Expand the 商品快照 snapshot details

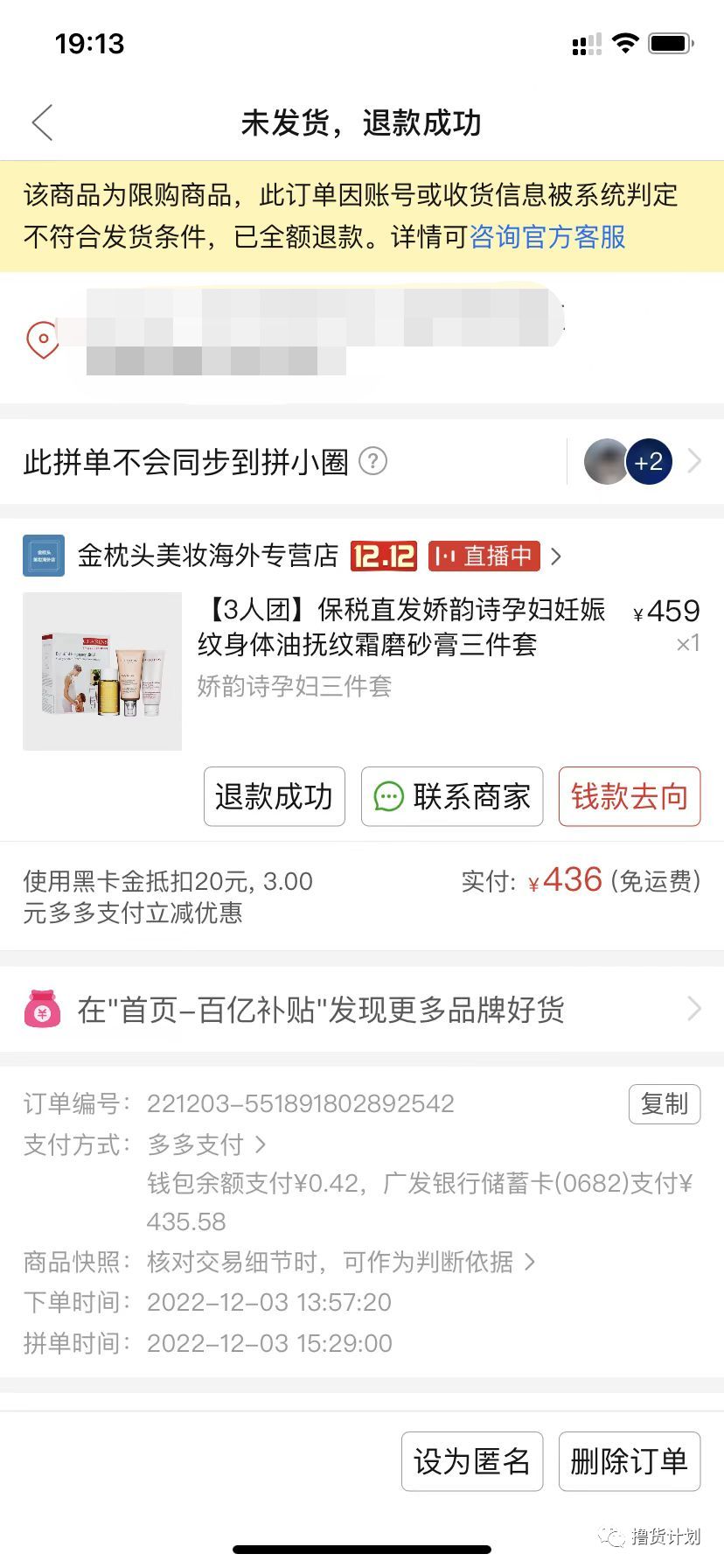tap(528, 1262)
